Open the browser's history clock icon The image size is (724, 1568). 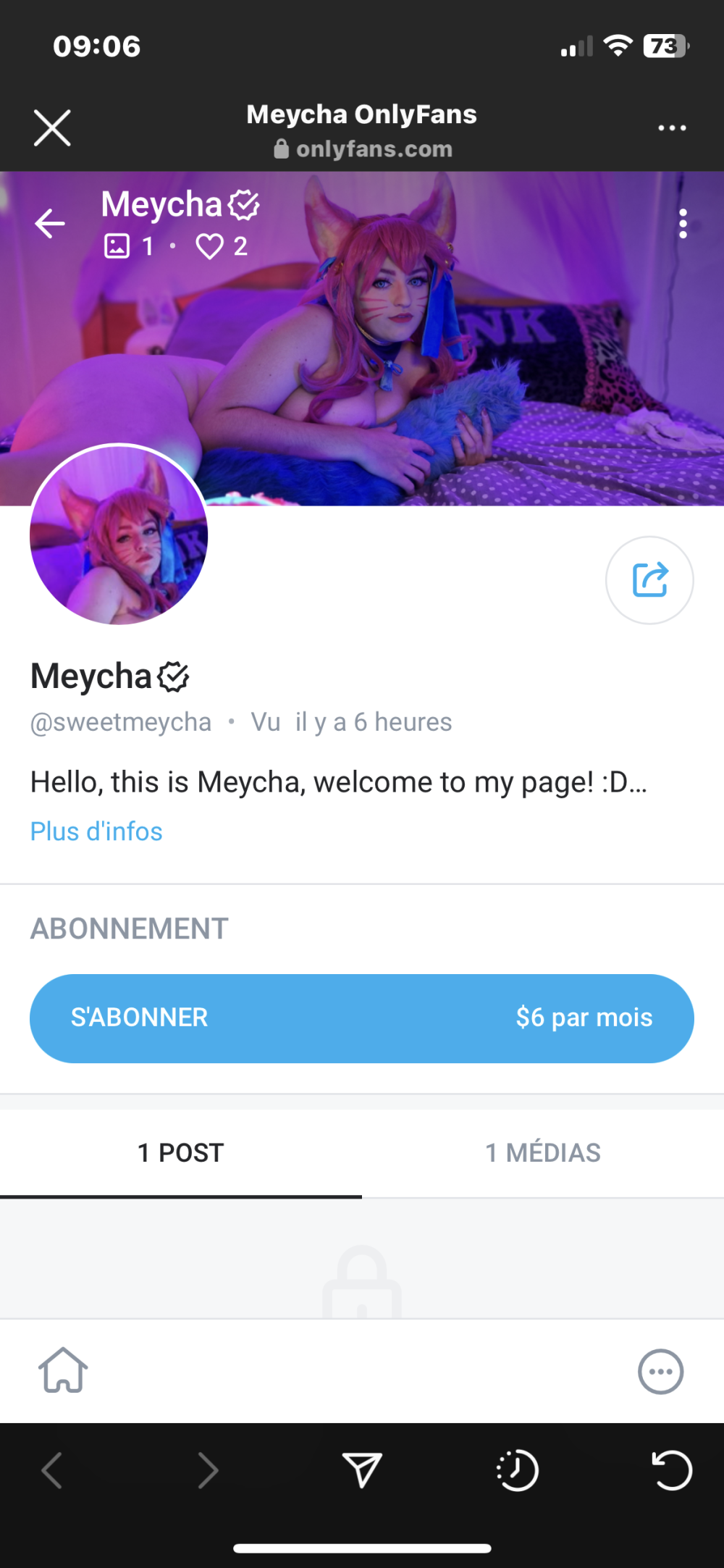pyautogui.click(x=518, y=1470)
